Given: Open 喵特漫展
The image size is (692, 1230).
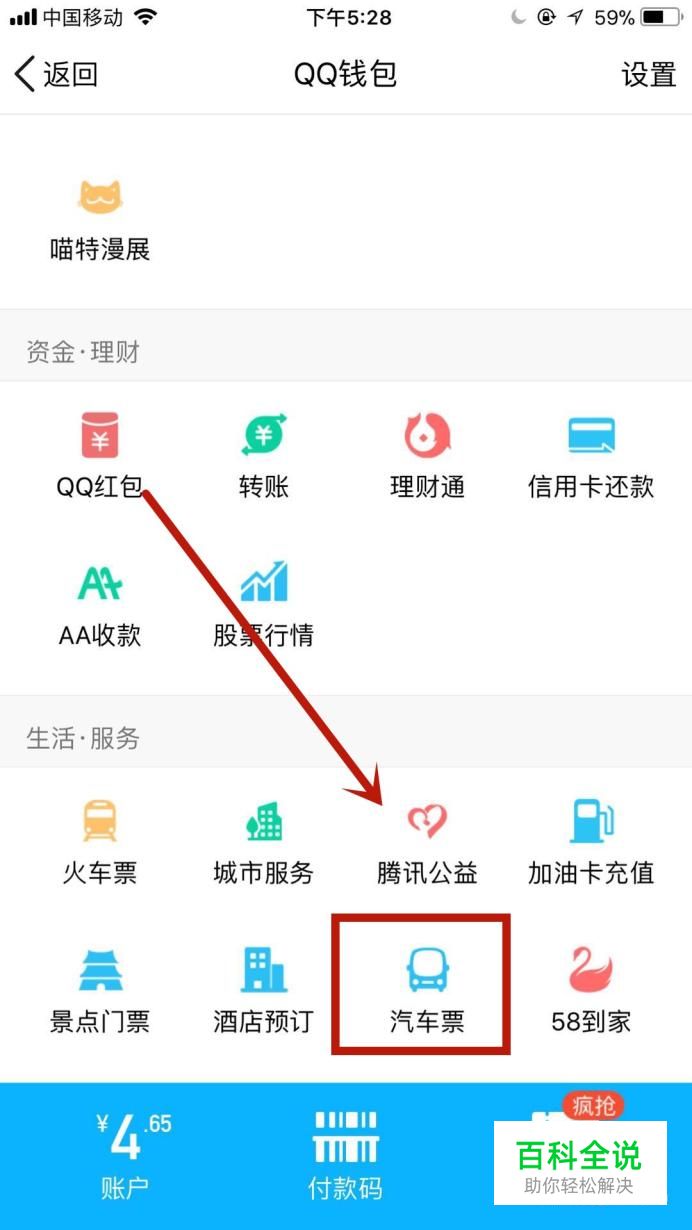Looking at the screenshot, I should pyautogui.click(x=100, y=221).
